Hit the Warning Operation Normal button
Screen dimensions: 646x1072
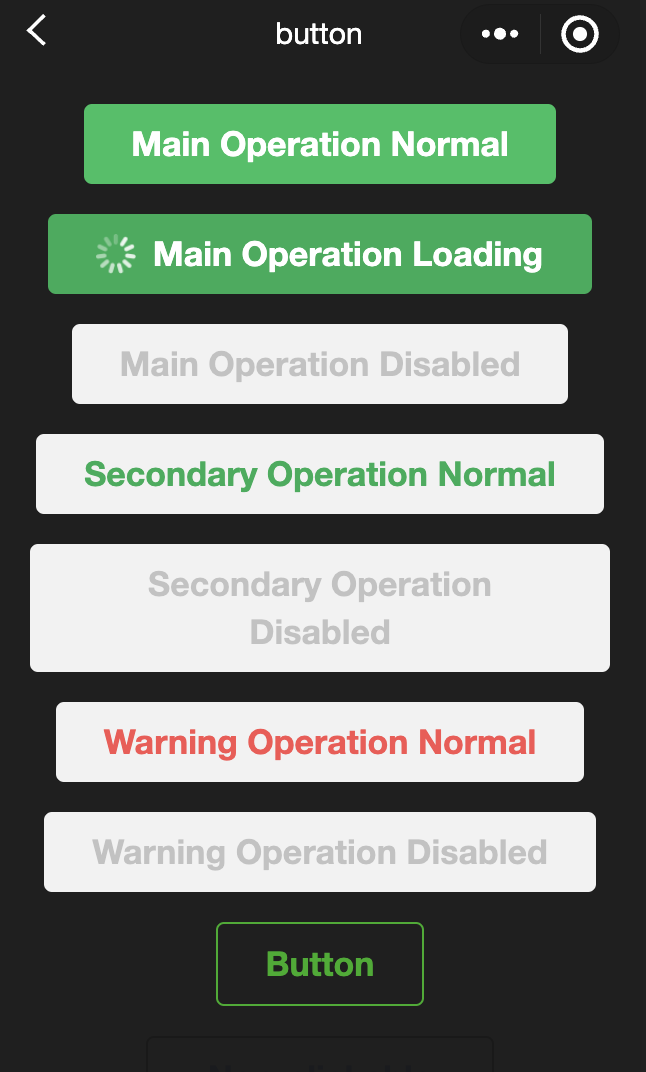click(320, 742)
